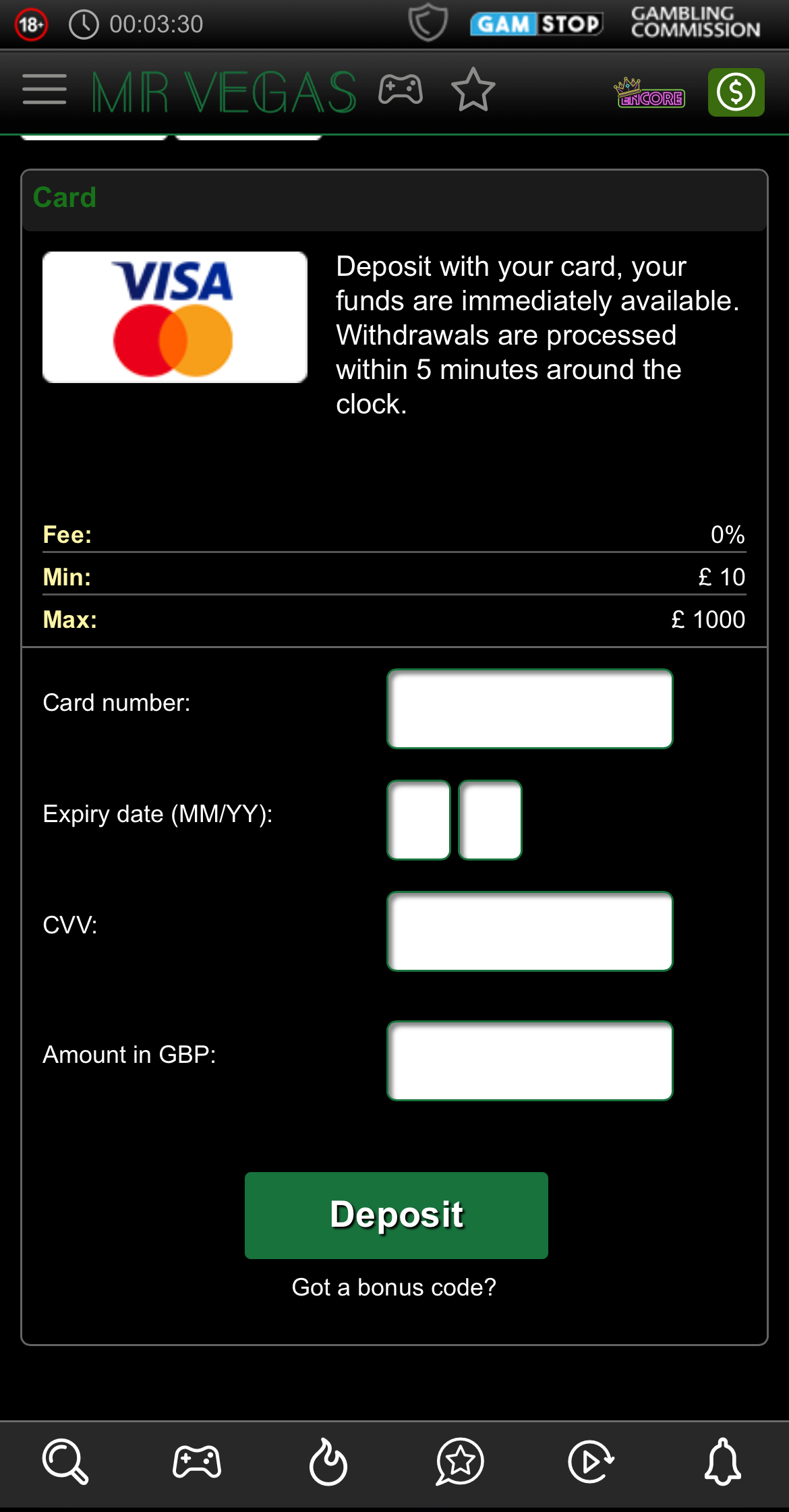
Task: Click the Visa/Mastercard image
Action: point(173,316)
